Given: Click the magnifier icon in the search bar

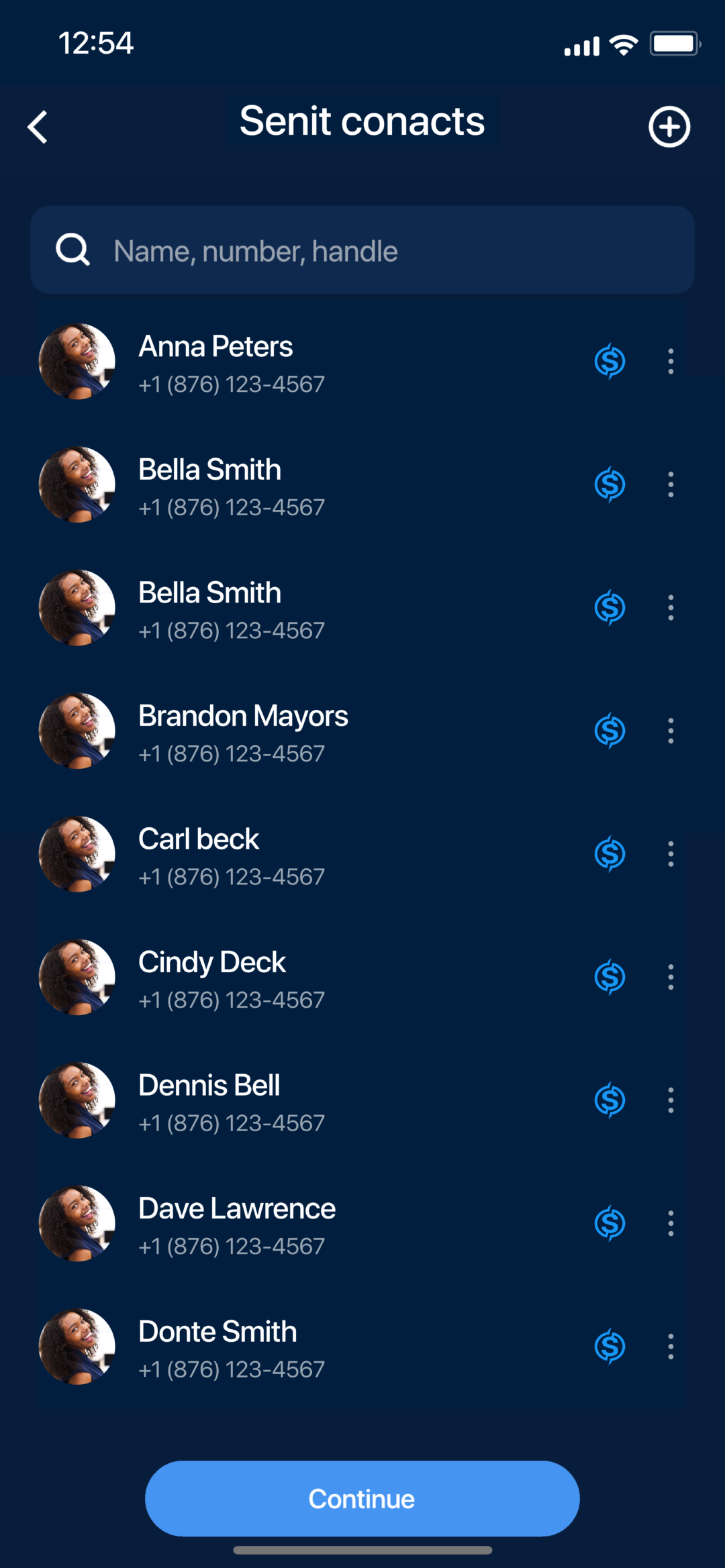Looking at the screenshot, I should (x=72, y=250).
